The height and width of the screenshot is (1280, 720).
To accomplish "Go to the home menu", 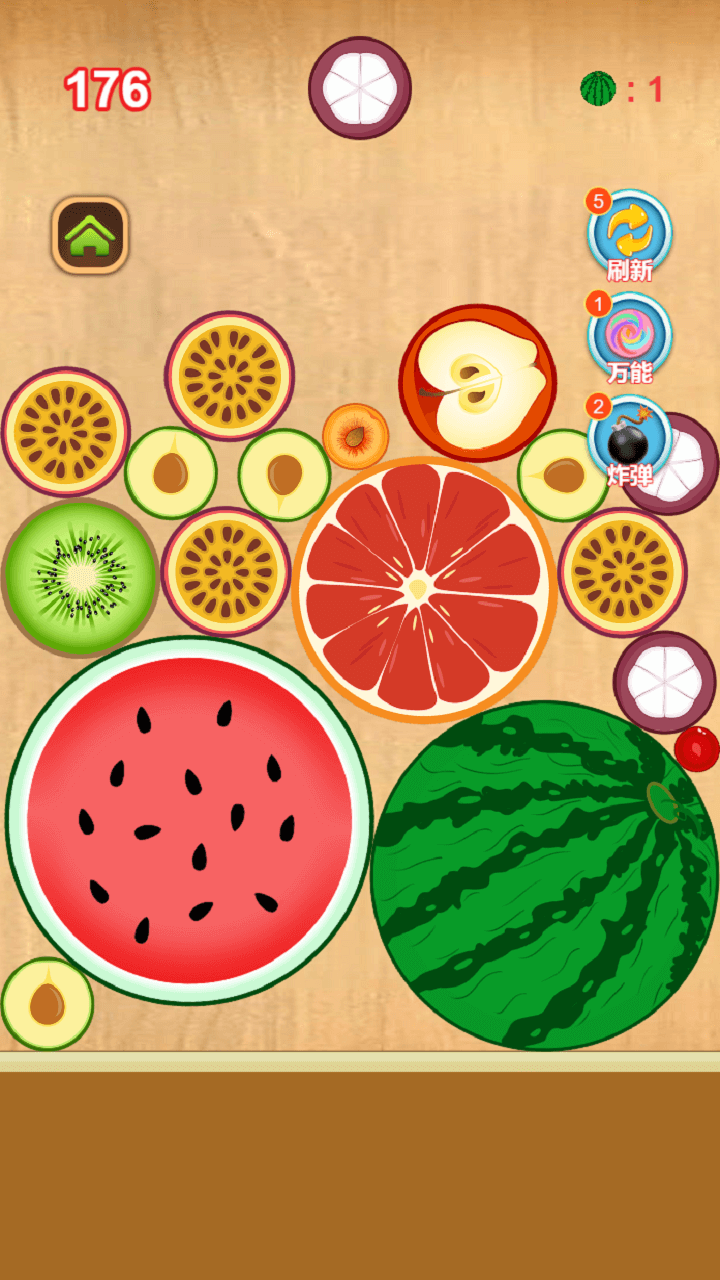I will [x=90, y=235].
